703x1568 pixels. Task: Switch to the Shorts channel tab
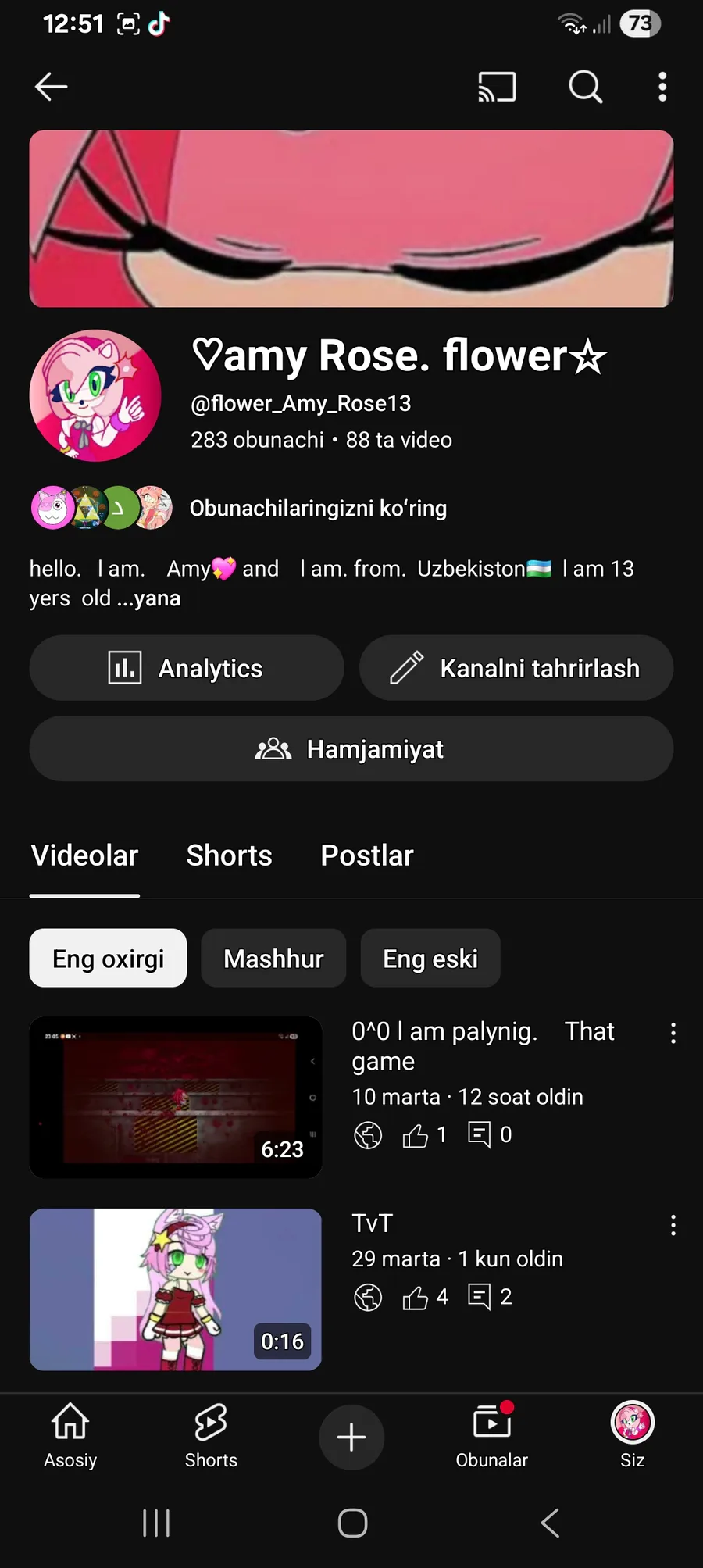click(229, 855)
